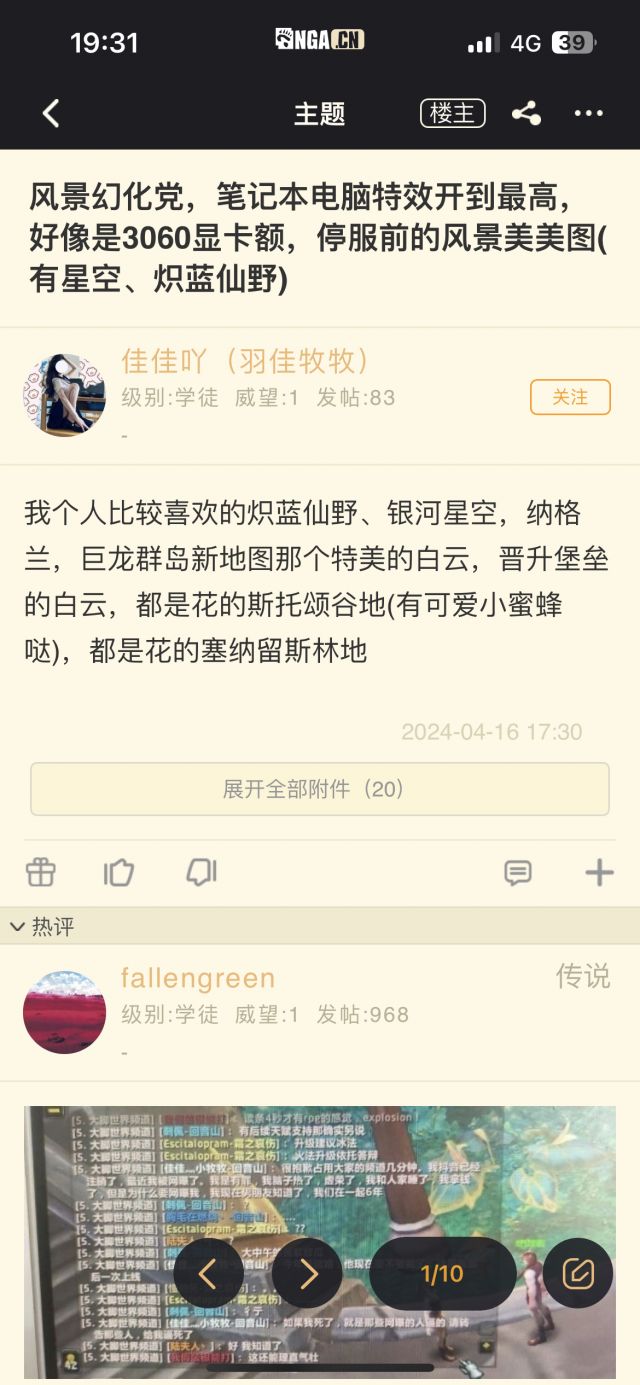Jump to the previous page of replies

208,1273
